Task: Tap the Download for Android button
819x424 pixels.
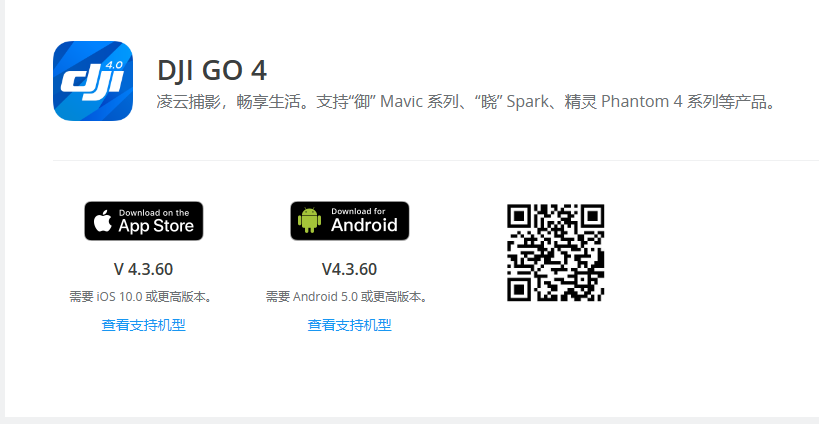Action: tap(349, 221)
